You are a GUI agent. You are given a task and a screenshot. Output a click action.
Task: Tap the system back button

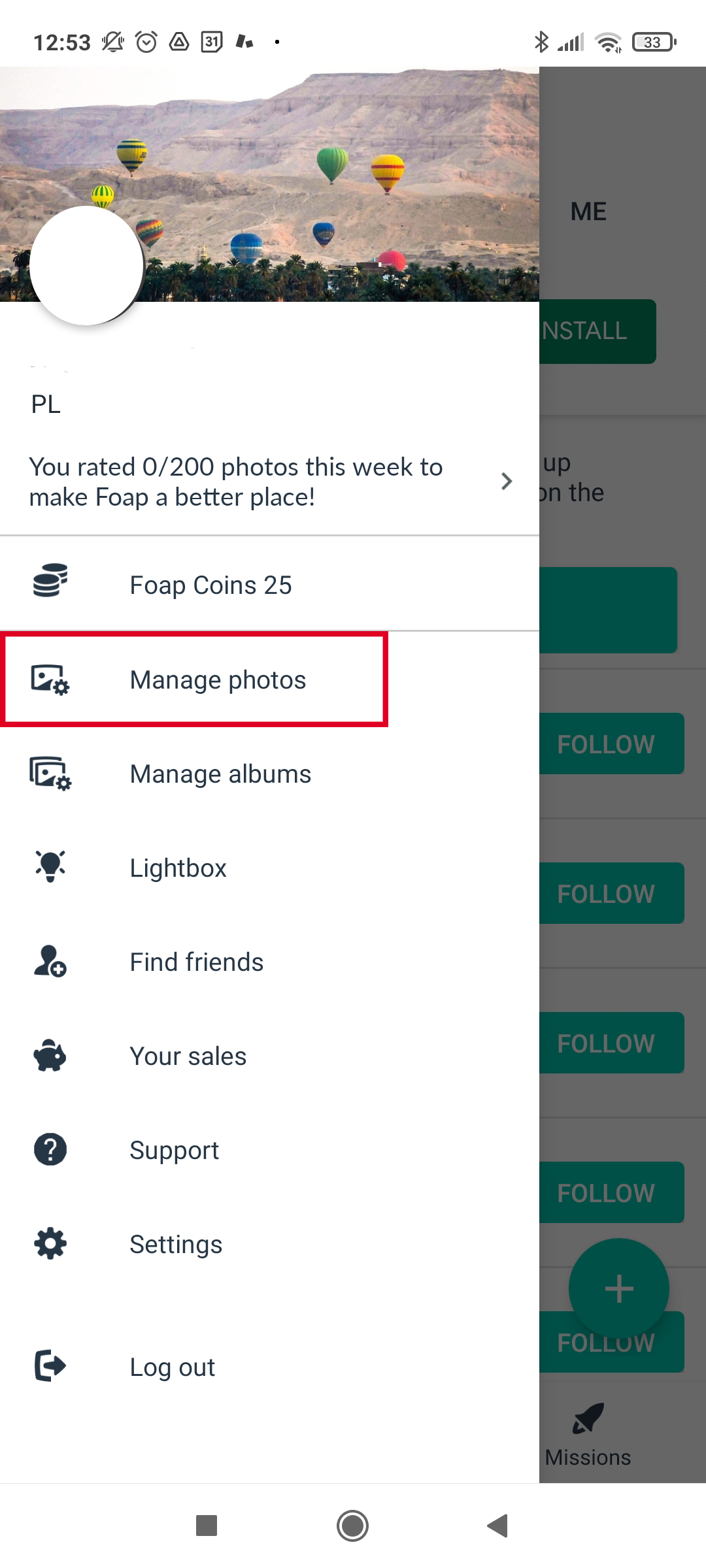point(498,1526)
